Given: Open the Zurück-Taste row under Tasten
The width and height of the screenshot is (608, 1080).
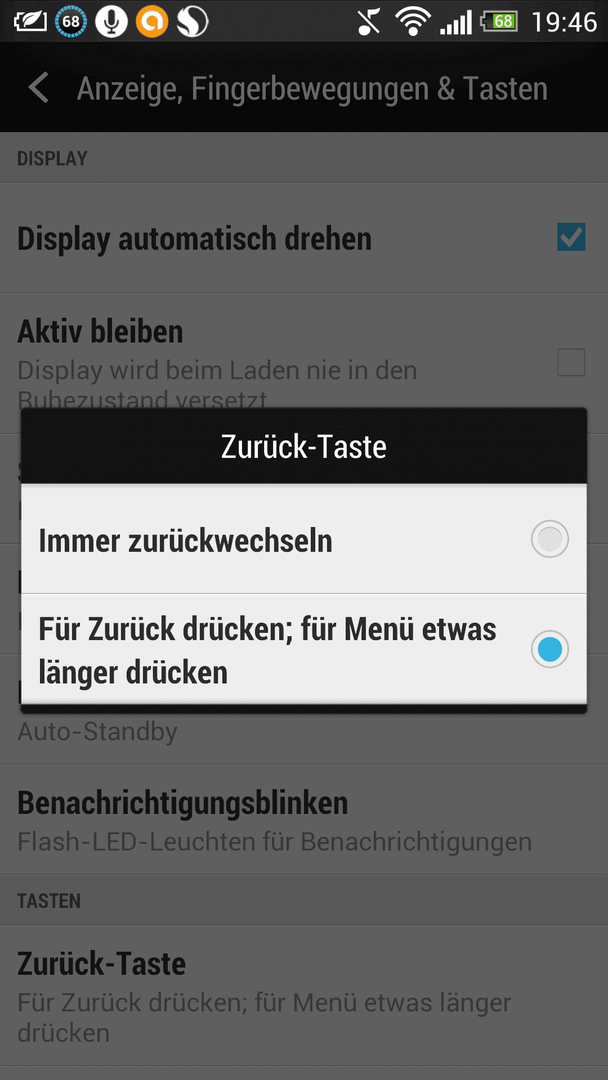Looking at the screenshot, I should pyautogui.click(x=304, y=995).
